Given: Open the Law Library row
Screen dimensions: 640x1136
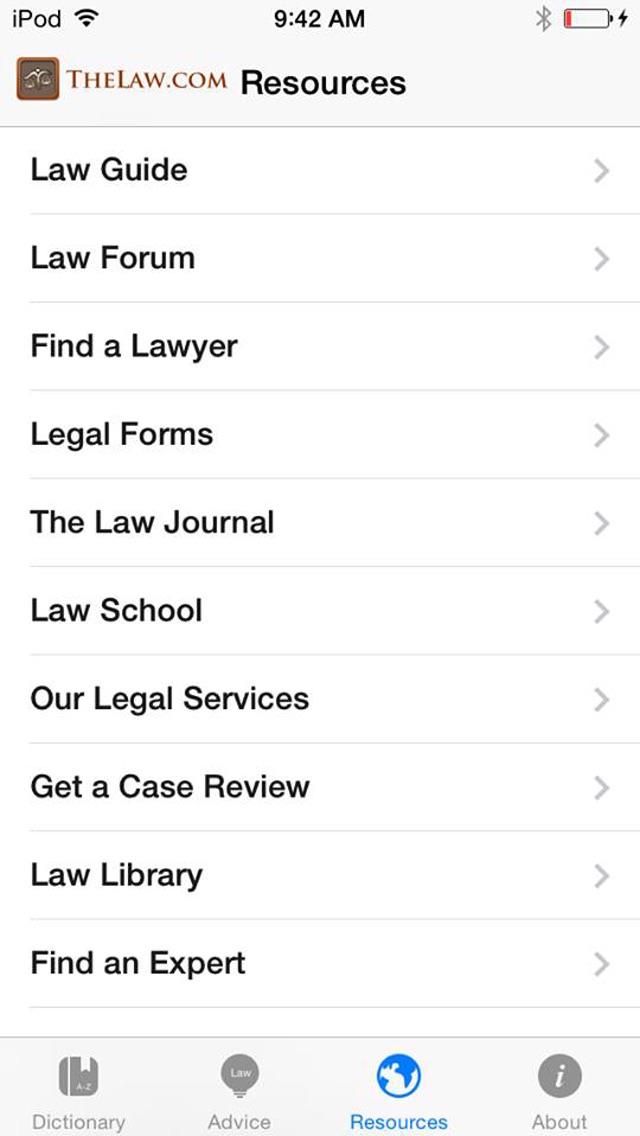Looking at the screenshot, I should 320,875.
